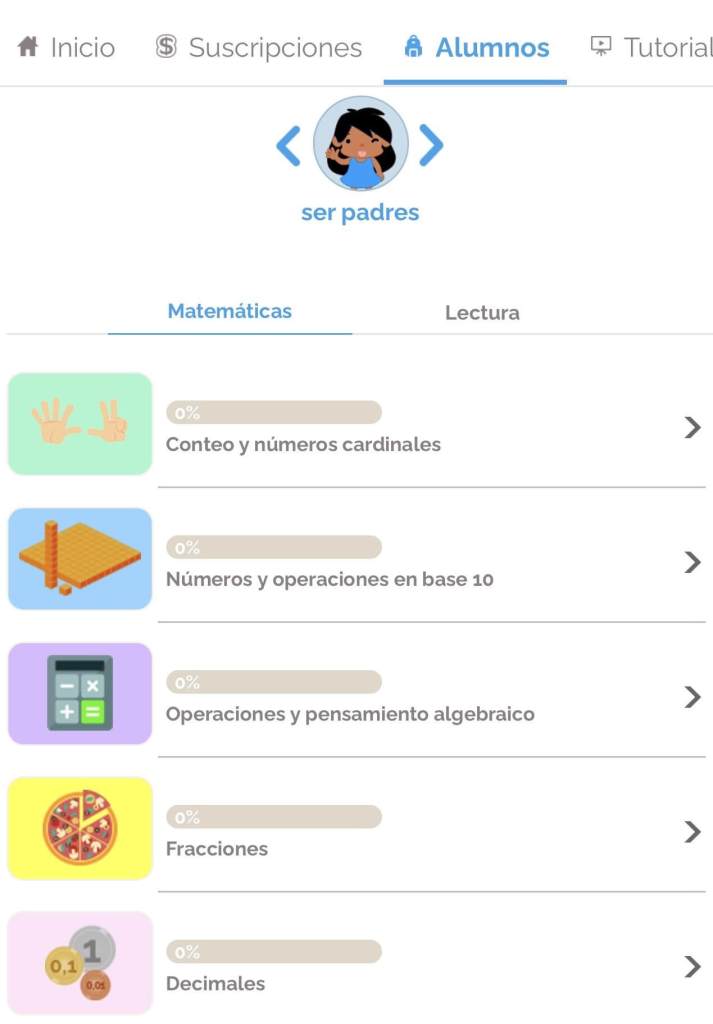Show the next student profile
The image size is (713, 1024).
pyautogui.click(x=431, y=146)
